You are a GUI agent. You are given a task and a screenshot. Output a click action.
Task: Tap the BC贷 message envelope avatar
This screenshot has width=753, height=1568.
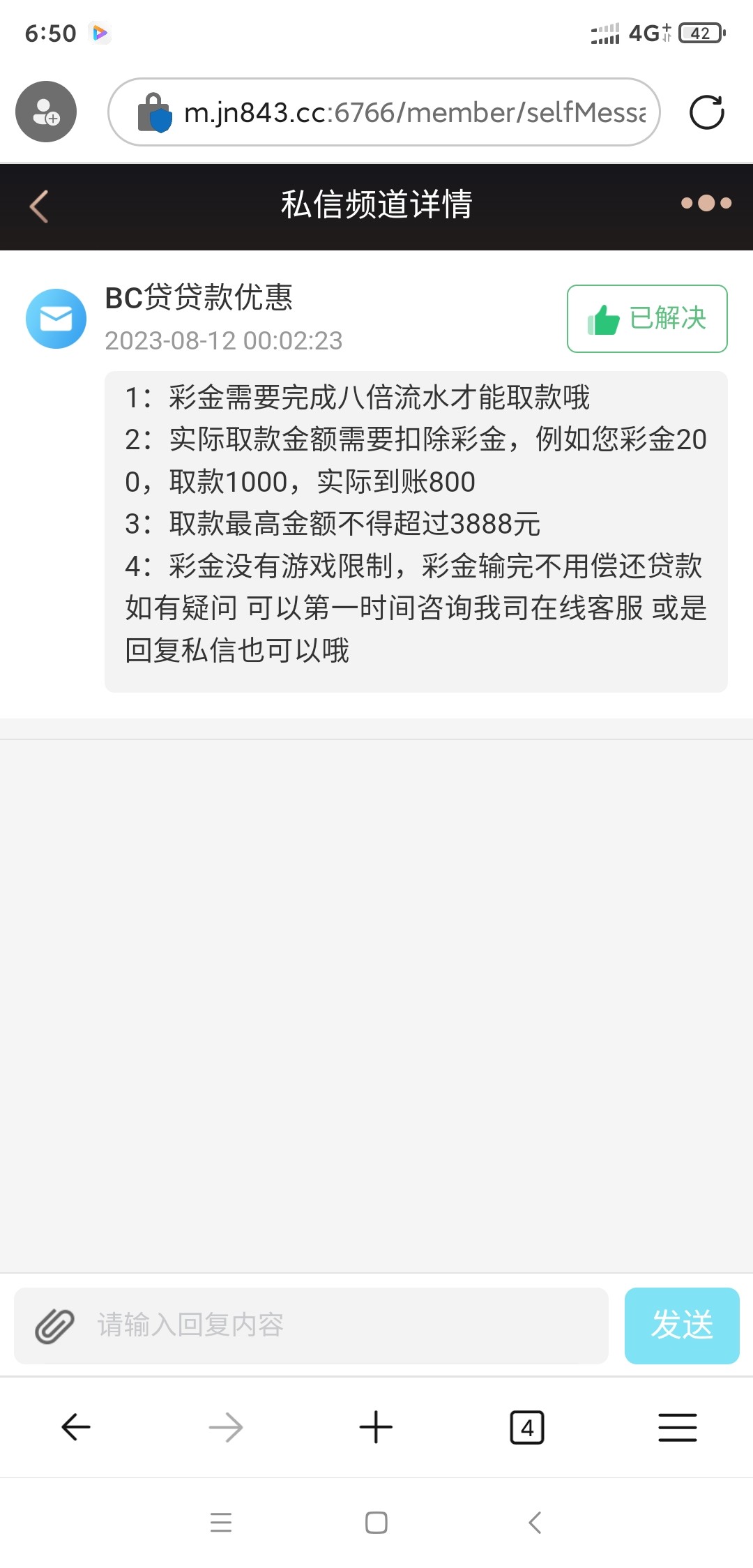pyautogui.click(x=56, y=318)
